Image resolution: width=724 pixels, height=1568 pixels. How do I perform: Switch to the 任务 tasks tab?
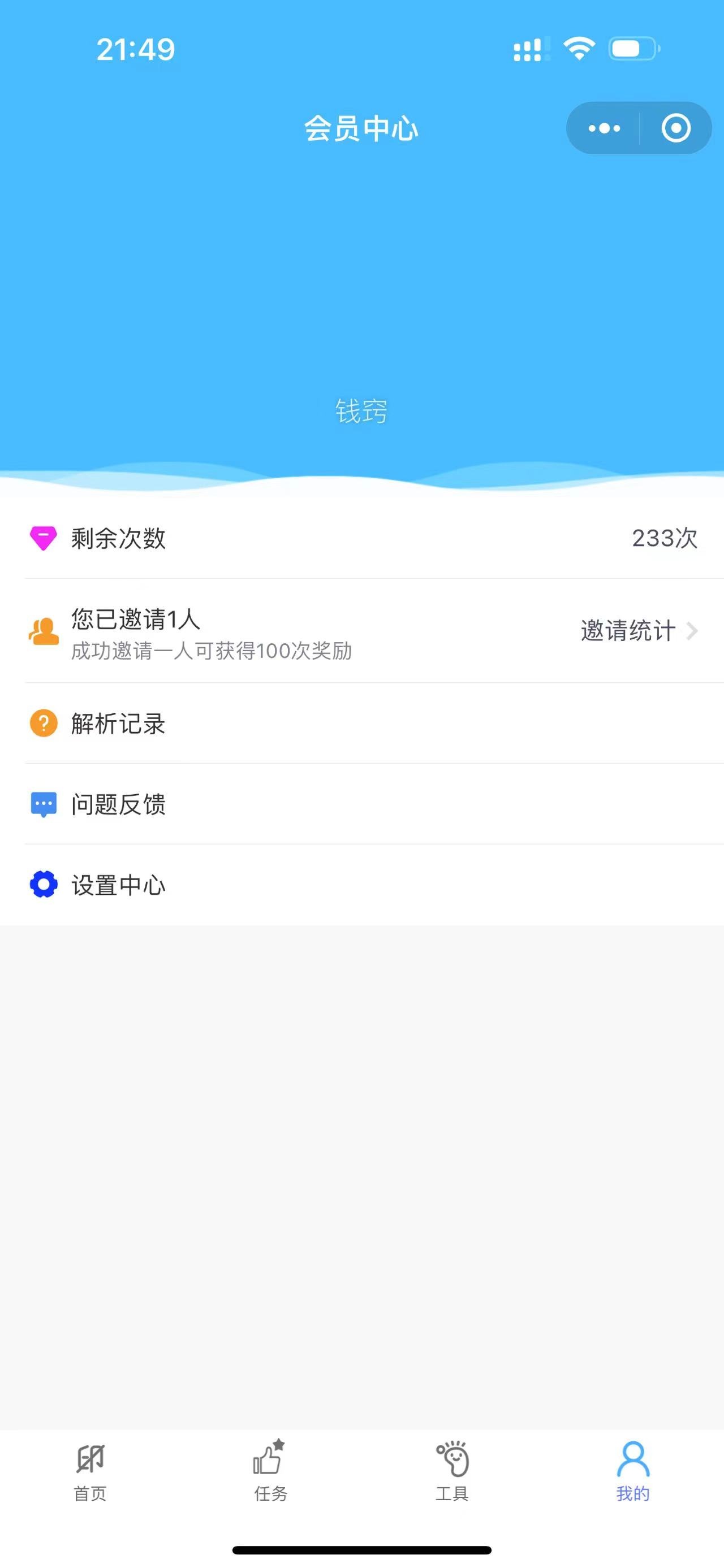270,1472
